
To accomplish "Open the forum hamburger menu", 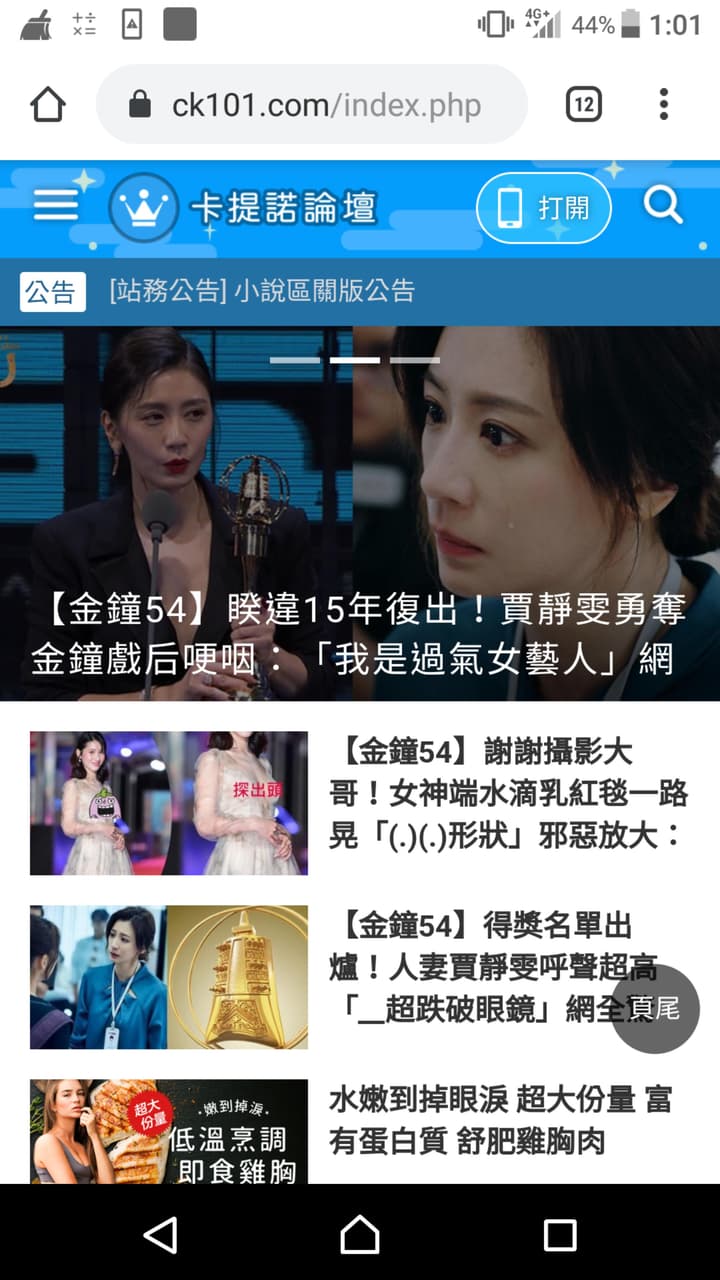I will (56, 207).
